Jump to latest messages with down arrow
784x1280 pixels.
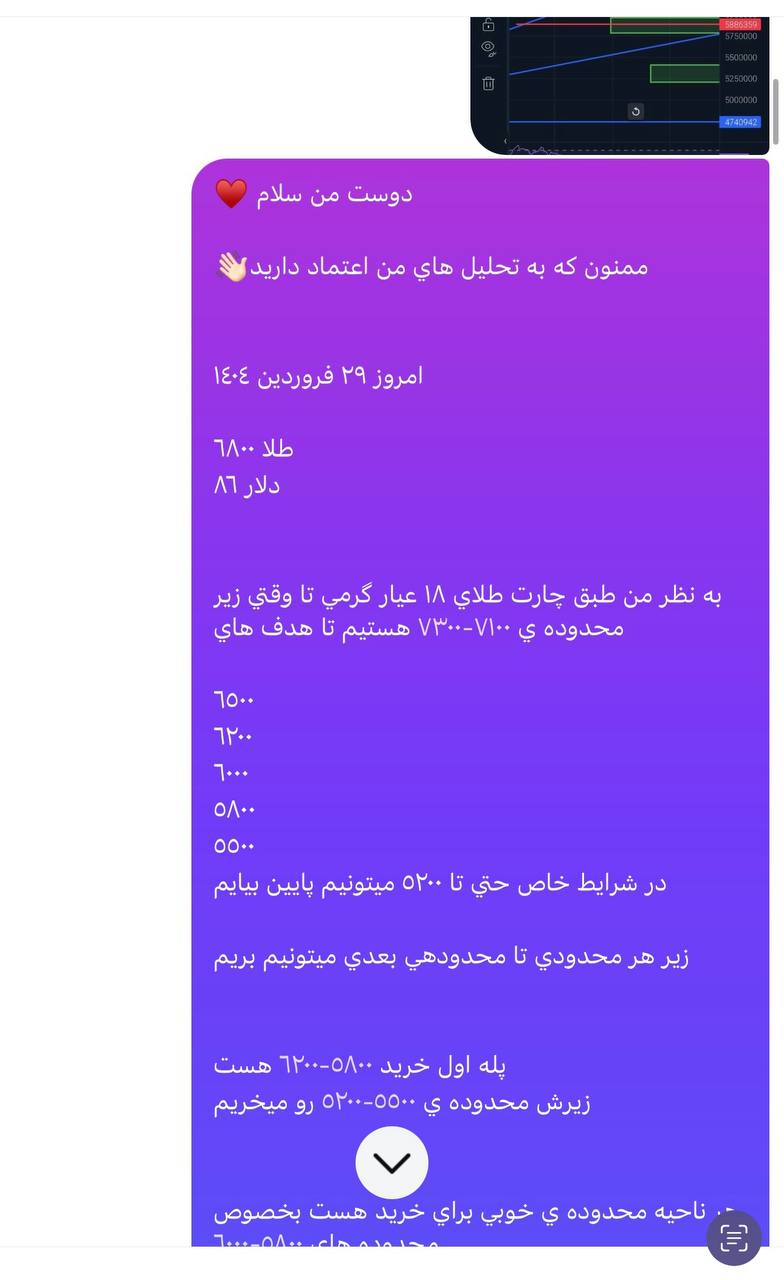[x=392, y=1162]
